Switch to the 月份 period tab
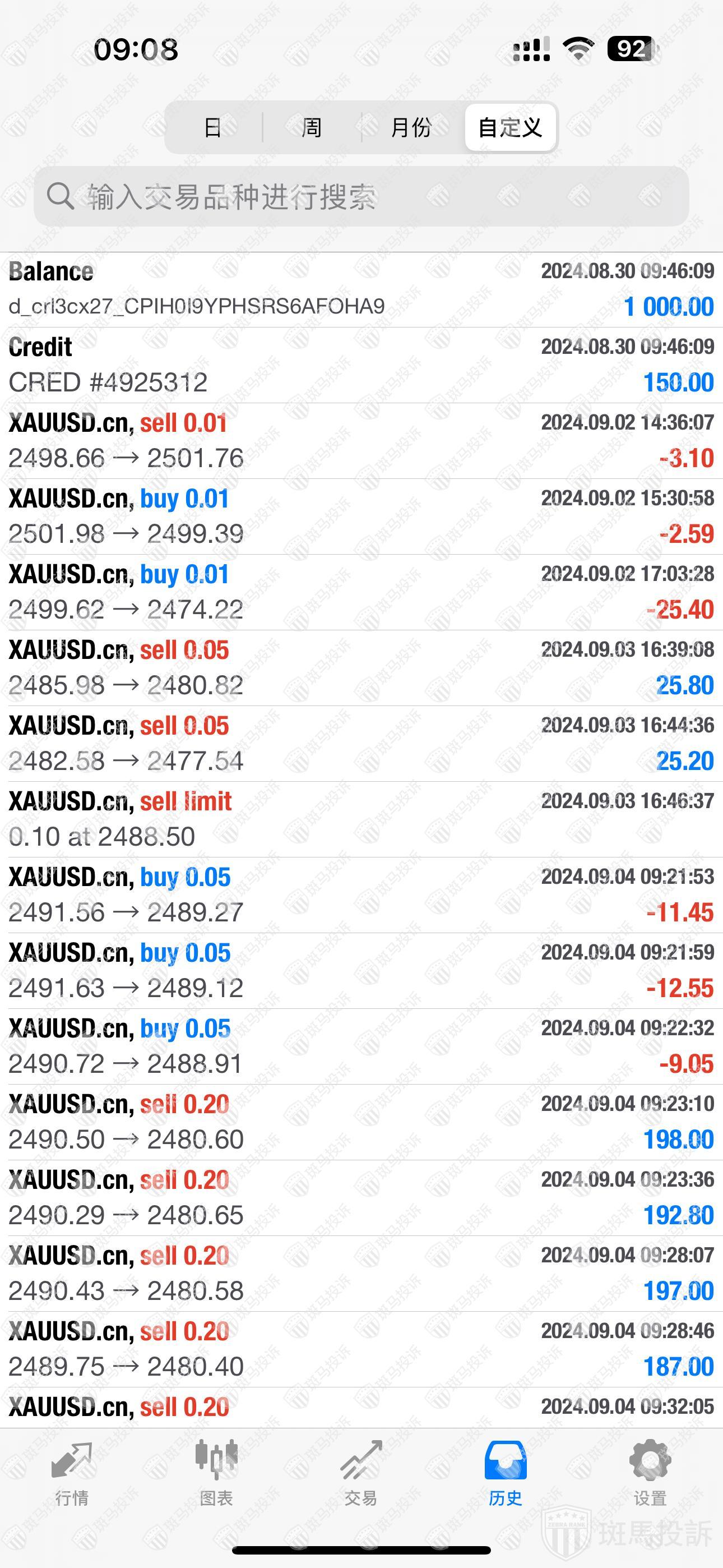The image size is (723, 1568). [411, 128]
